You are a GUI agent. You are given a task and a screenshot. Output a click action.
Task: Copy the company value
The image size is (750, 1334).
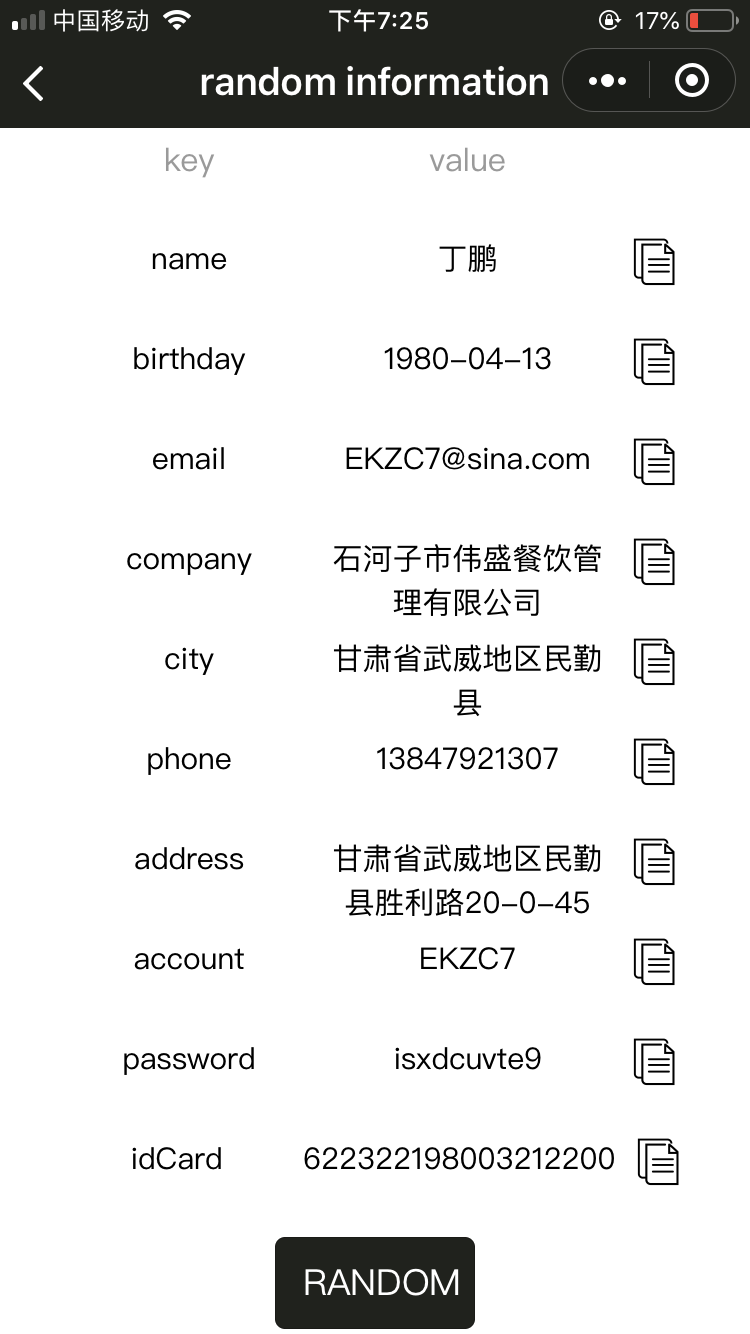coord(654,561)
